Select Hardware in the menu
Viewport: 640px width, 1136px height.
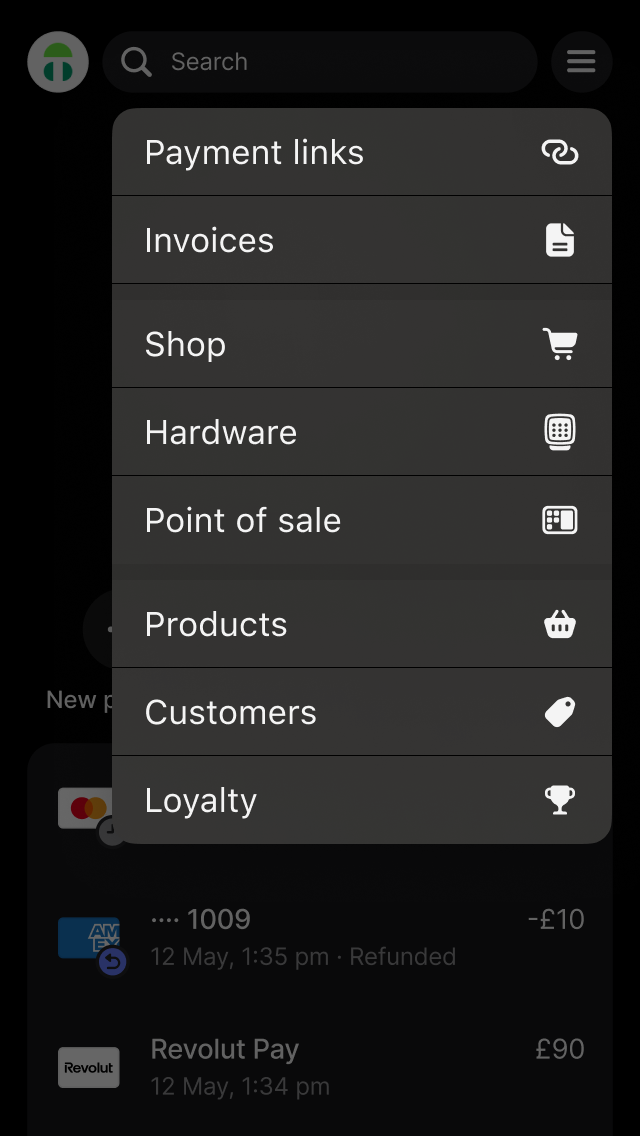[x=361, y=432]
